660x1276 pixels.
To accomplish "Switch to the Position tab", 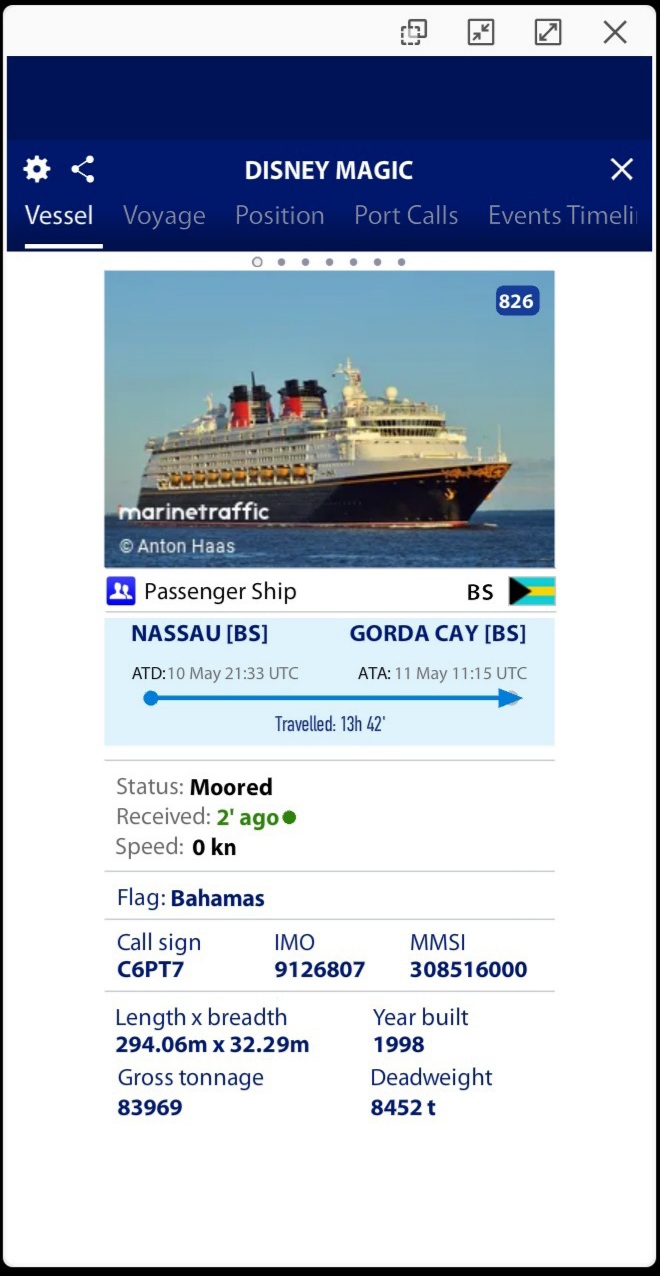I will pyautogui.click(x=280, y=215).
